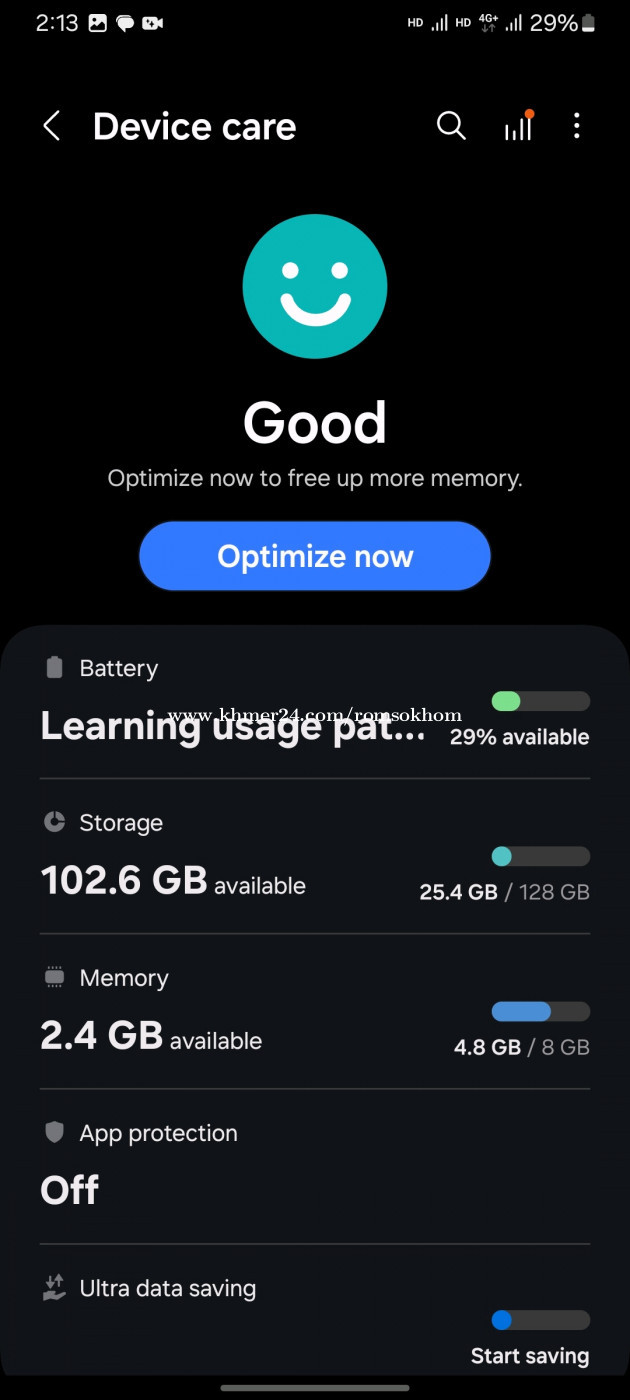Open search in Device care
Screen dimensions: 630x1400
(x=451, y=126)
